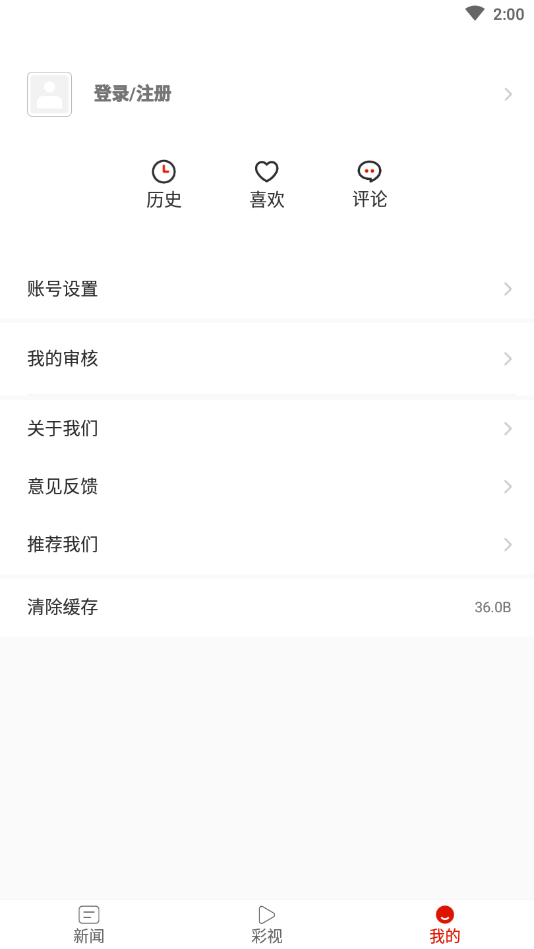Open the 登录/注册 login row
Screen dimensions: 534x949
[x=267, y=94]
